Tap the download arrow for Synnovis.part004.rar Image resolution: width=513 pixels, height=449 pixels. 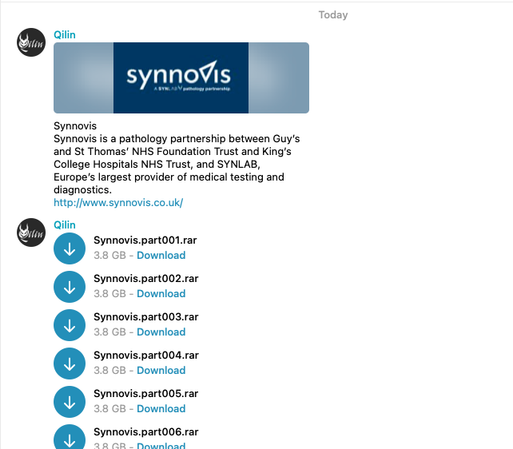coord(70,364)
